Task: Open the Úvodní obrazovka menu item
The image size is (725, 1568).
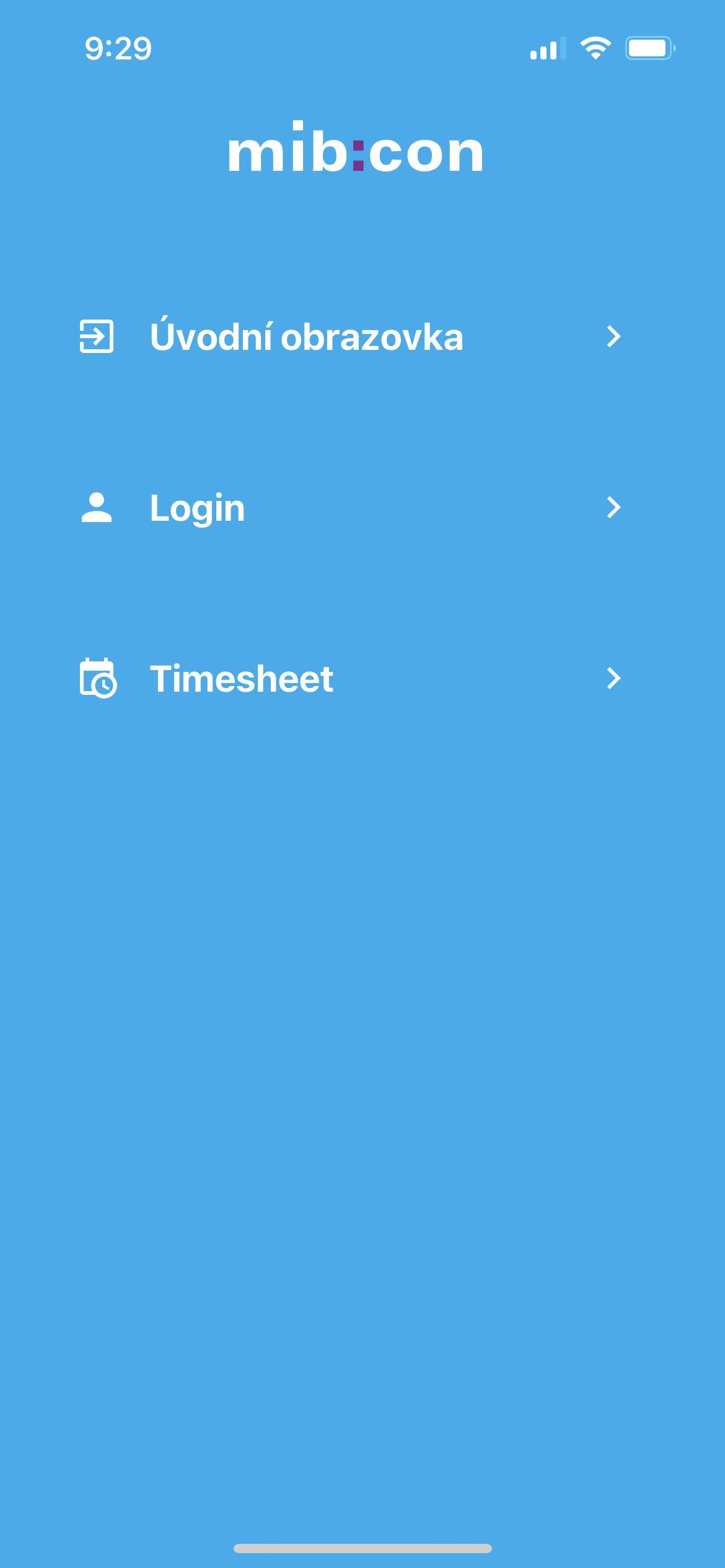Action: point(308,338)
